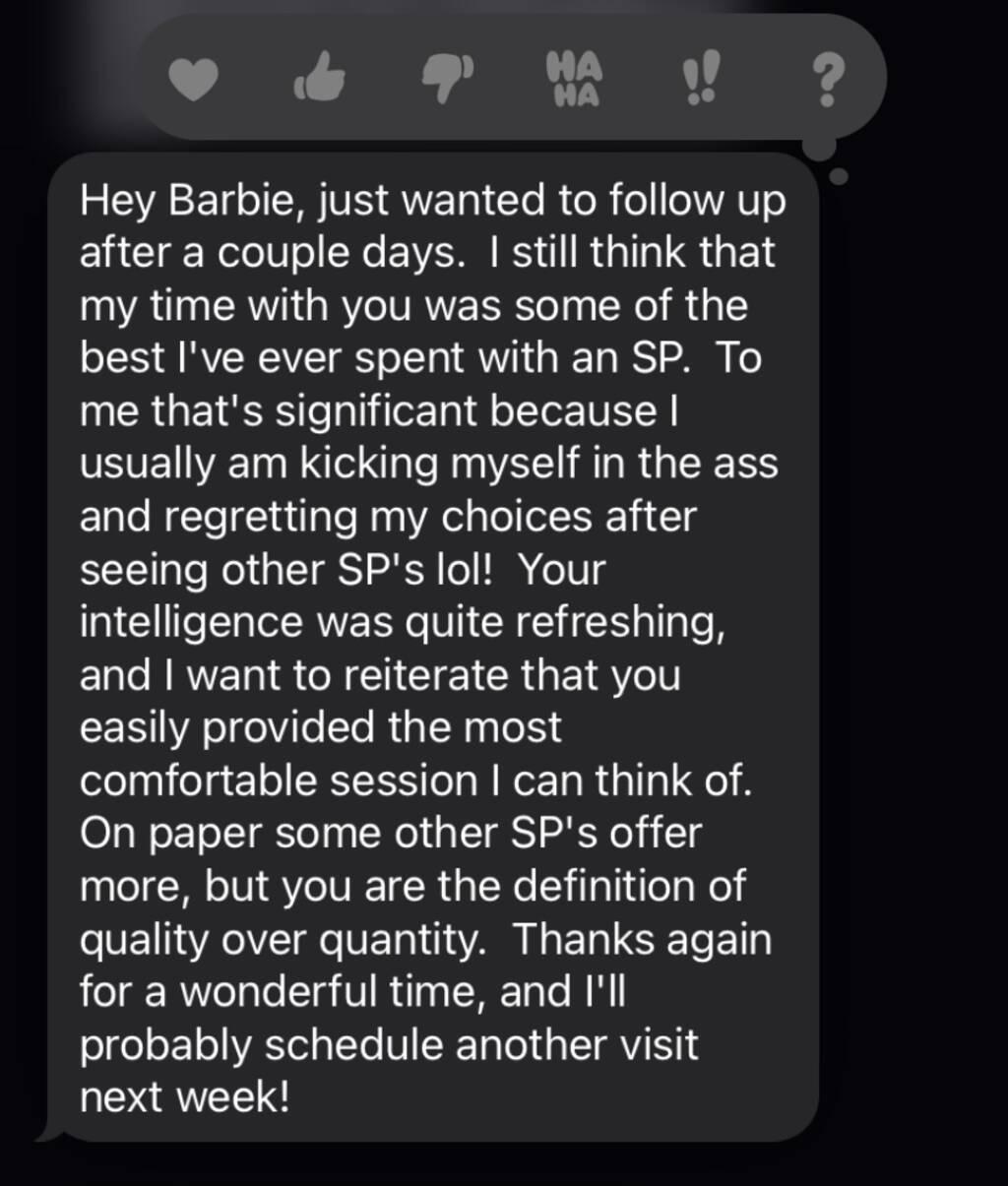Give the message a thumbs up

(321, 79)
